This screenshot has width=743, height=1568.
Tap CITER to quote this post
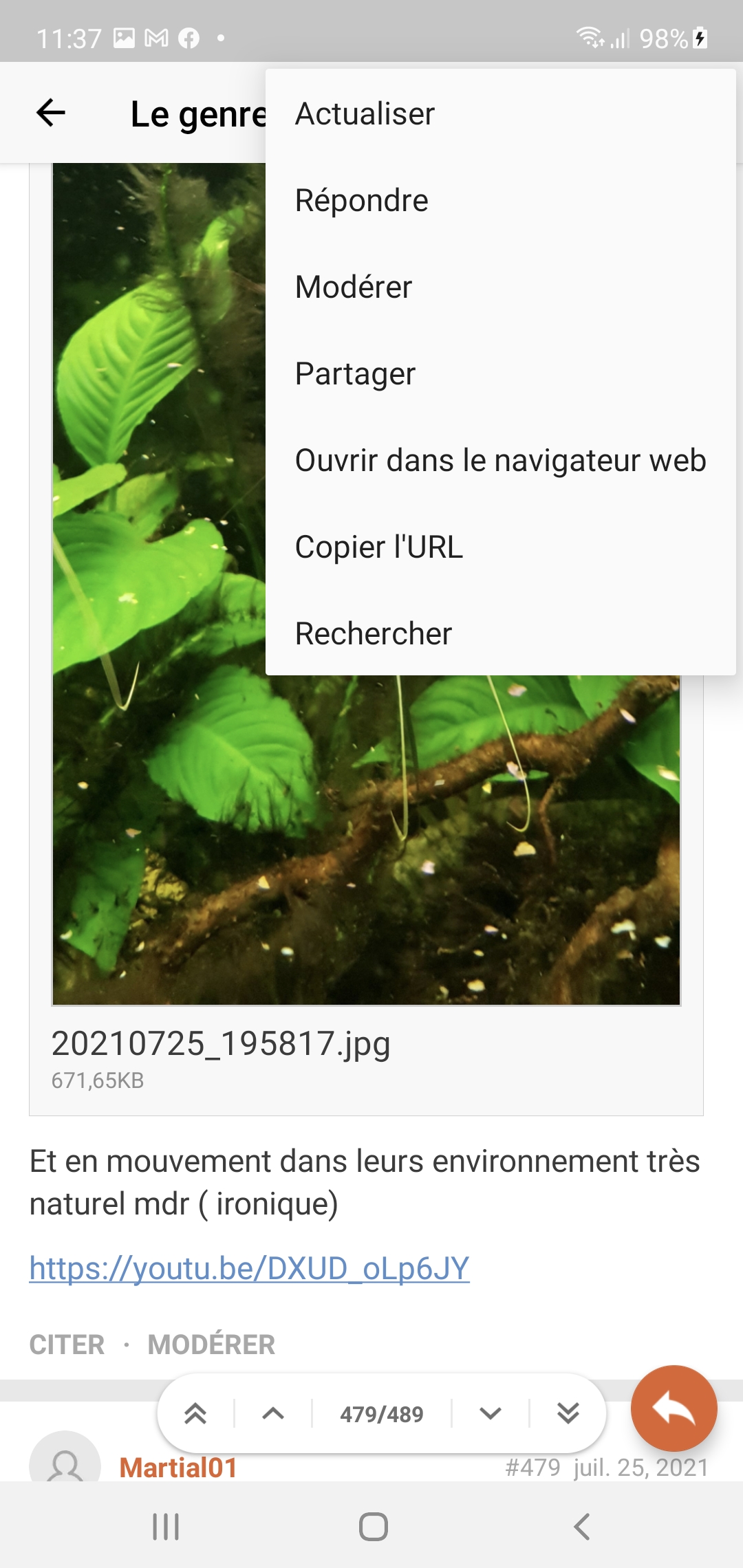pyautogui.click(x=67, y=1344)
